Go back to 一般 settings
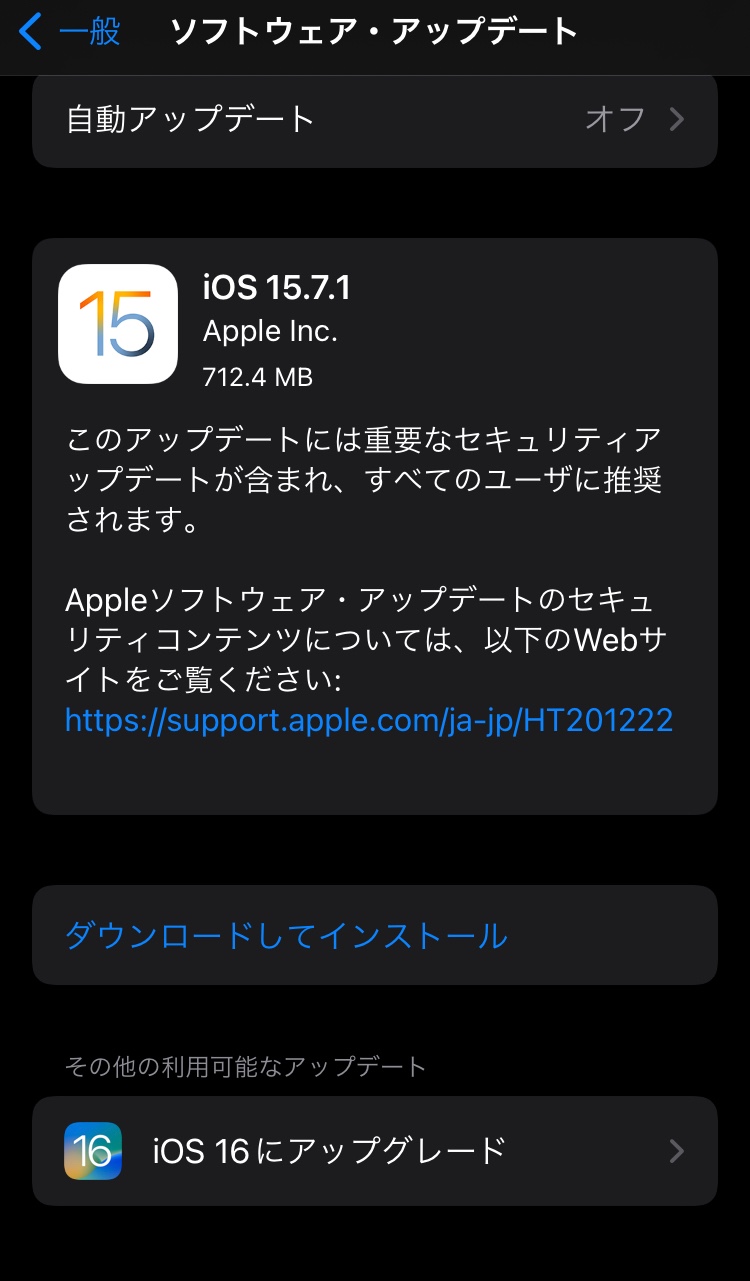This screenshot has height=1281, width=750. (70, 32)
